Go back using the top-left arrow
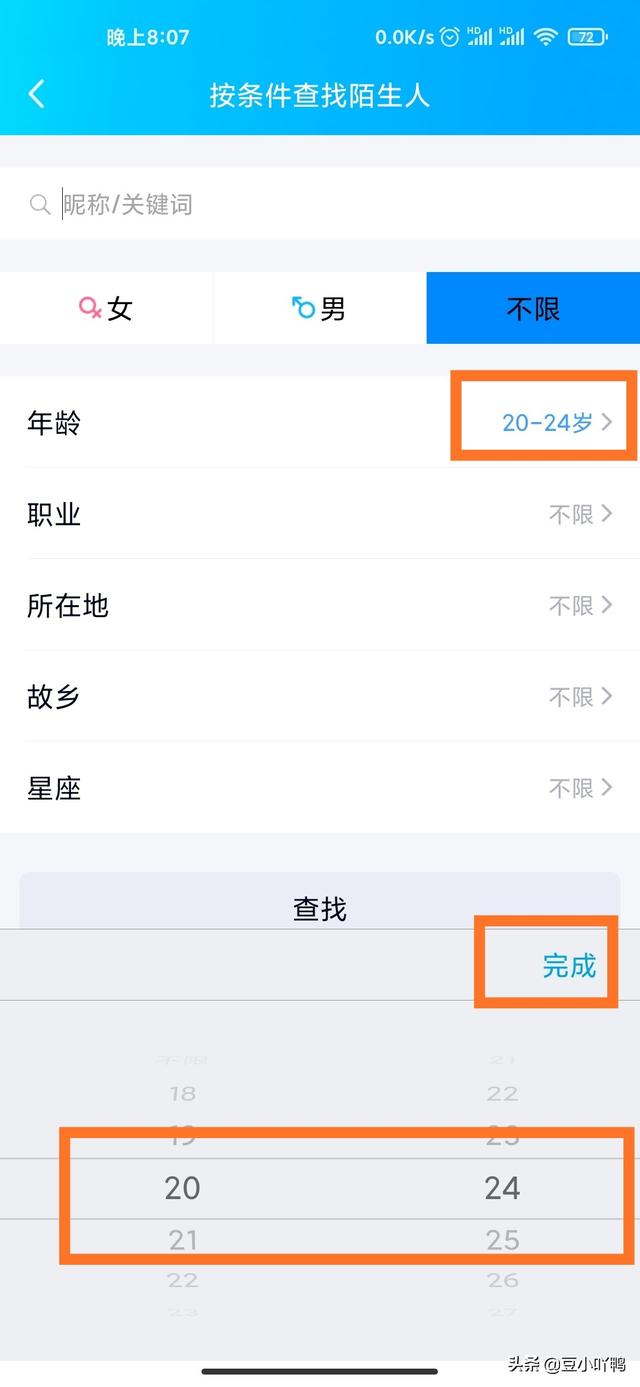640x1387 pixels. click(x=37, y=95)
